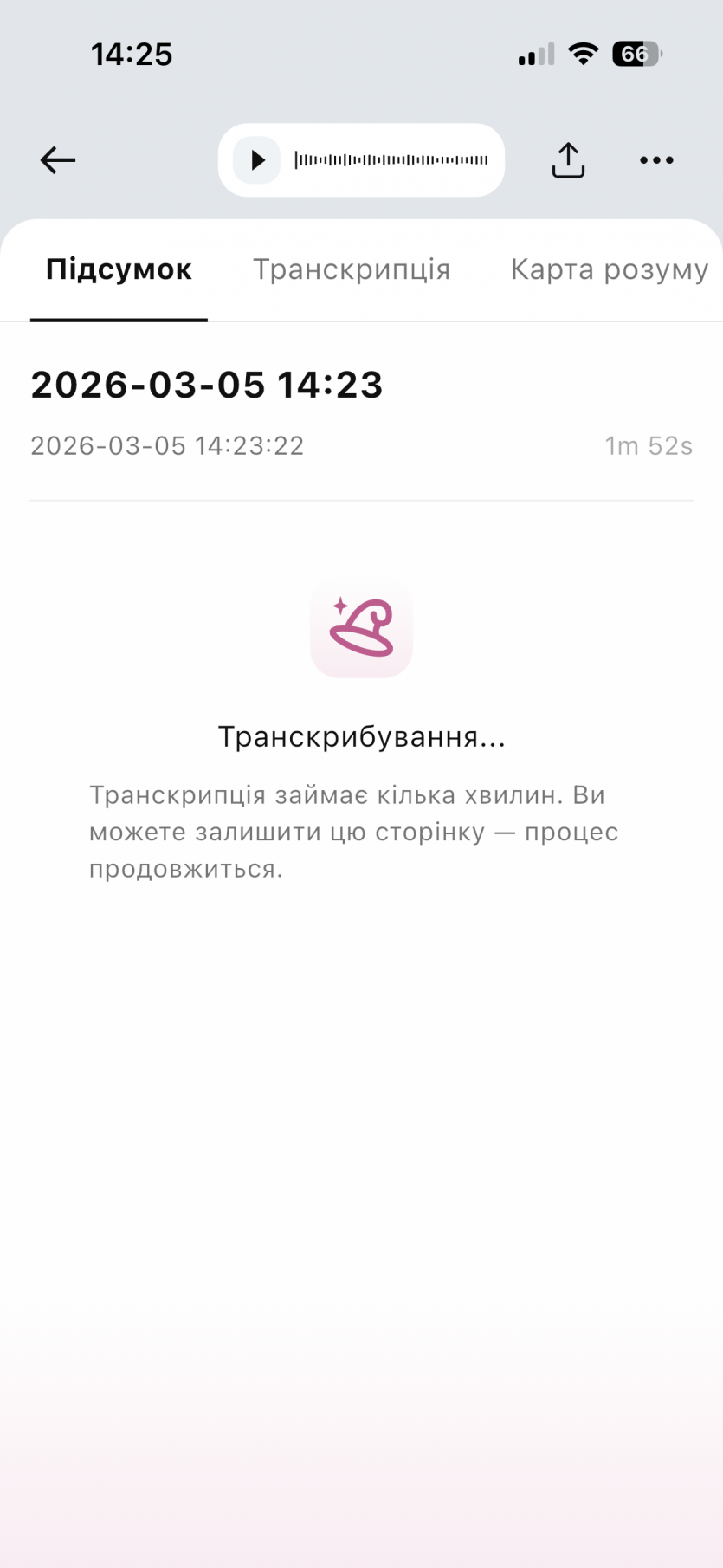Go back using the arrow

(x=58, y=160)
